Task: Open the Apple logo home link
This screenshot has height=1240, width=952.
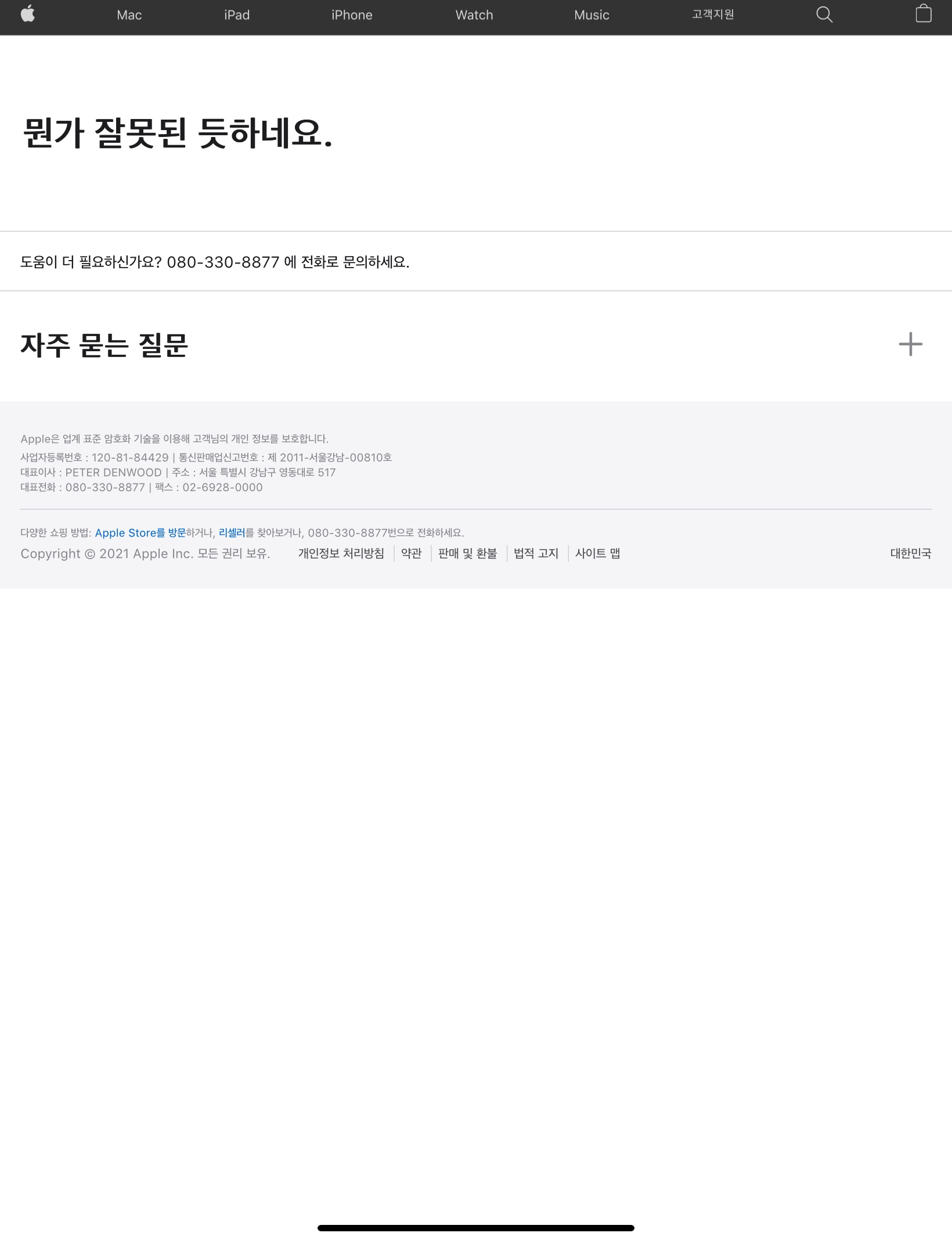Action: [x=28, y=15]
